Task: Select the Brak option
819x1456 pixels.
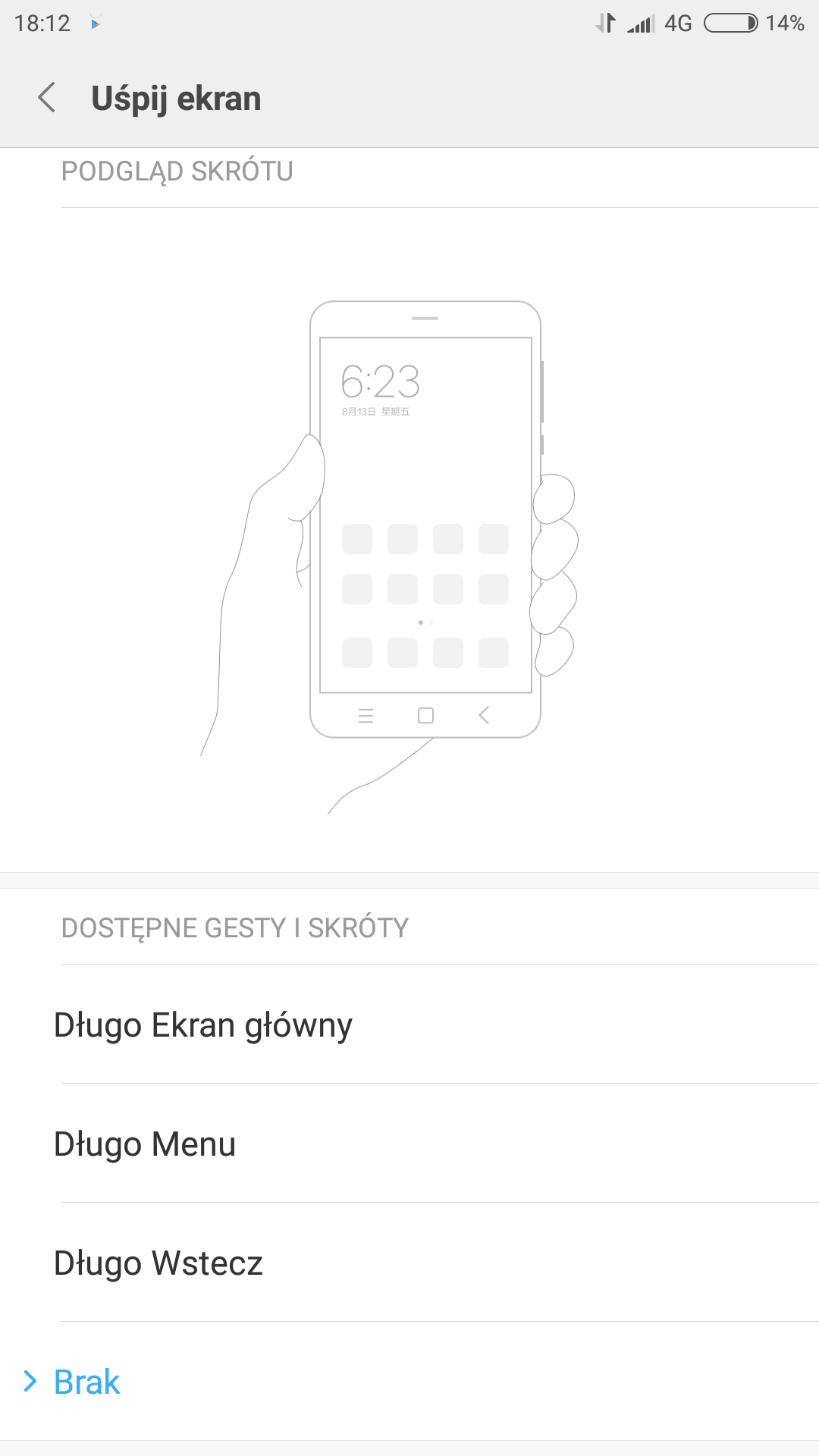Action: coord(409,1381)
